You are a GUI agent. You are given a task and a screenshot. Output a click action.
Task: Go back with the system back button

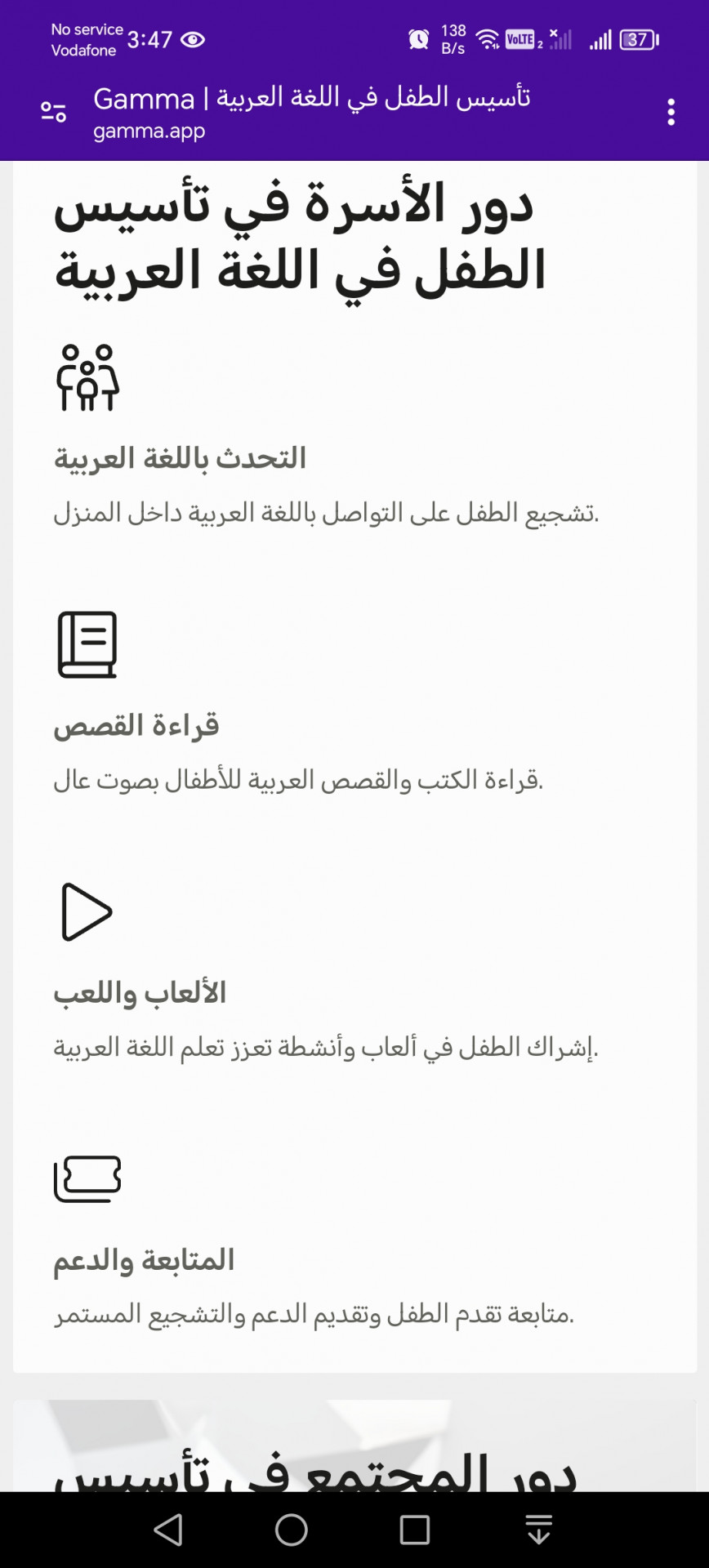(168, 1530)
